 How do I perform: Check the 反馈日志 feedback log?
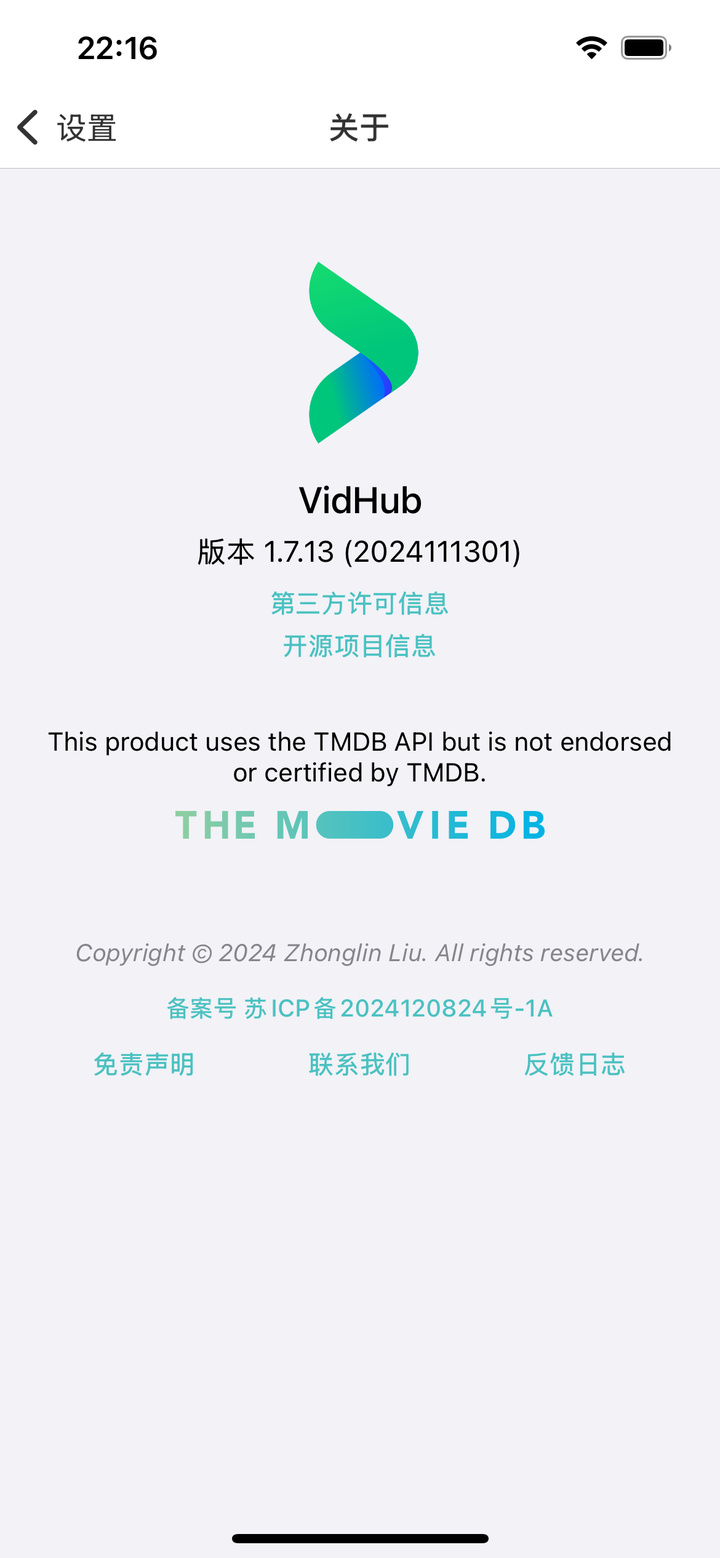(575, 1065)
